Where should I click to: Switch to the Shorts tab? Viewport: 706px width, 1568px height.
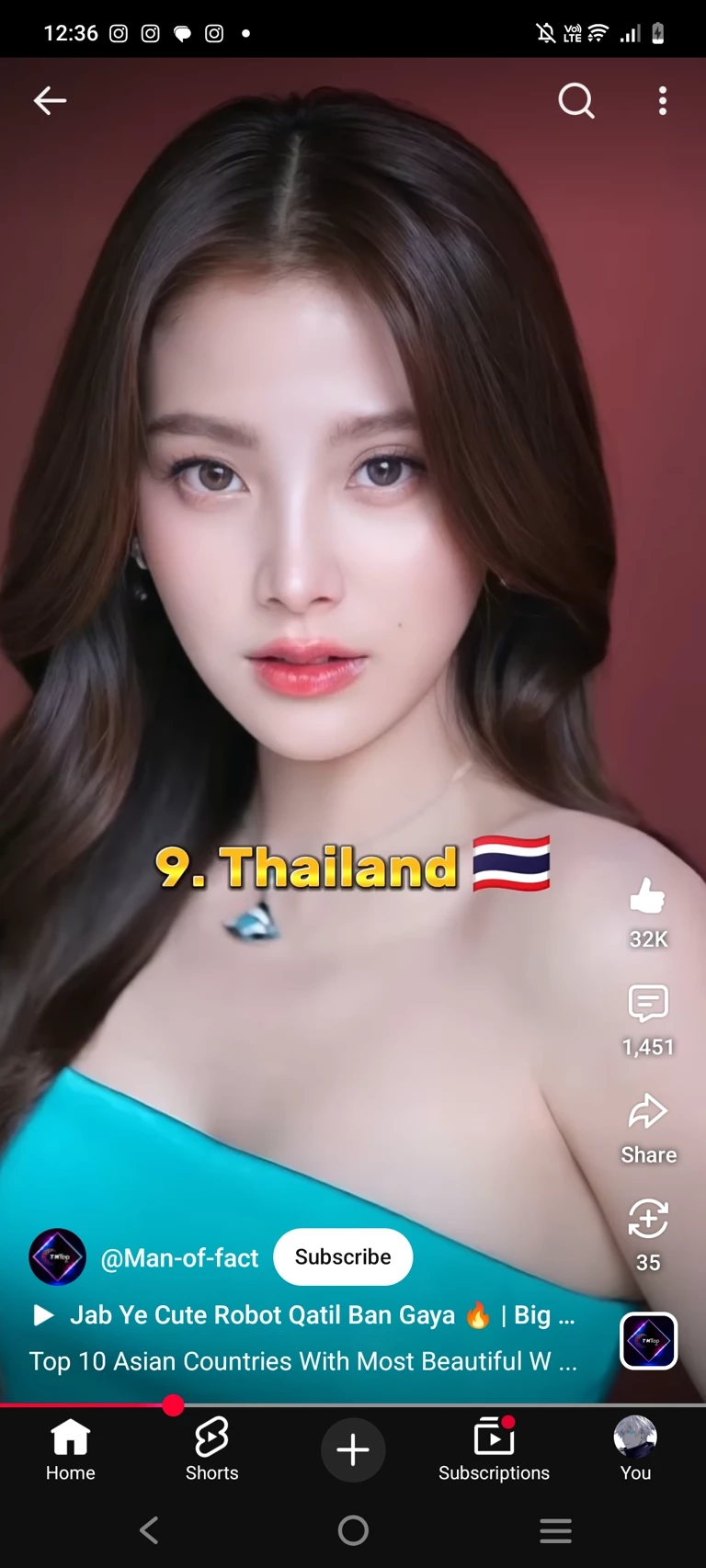point(211,1449)
